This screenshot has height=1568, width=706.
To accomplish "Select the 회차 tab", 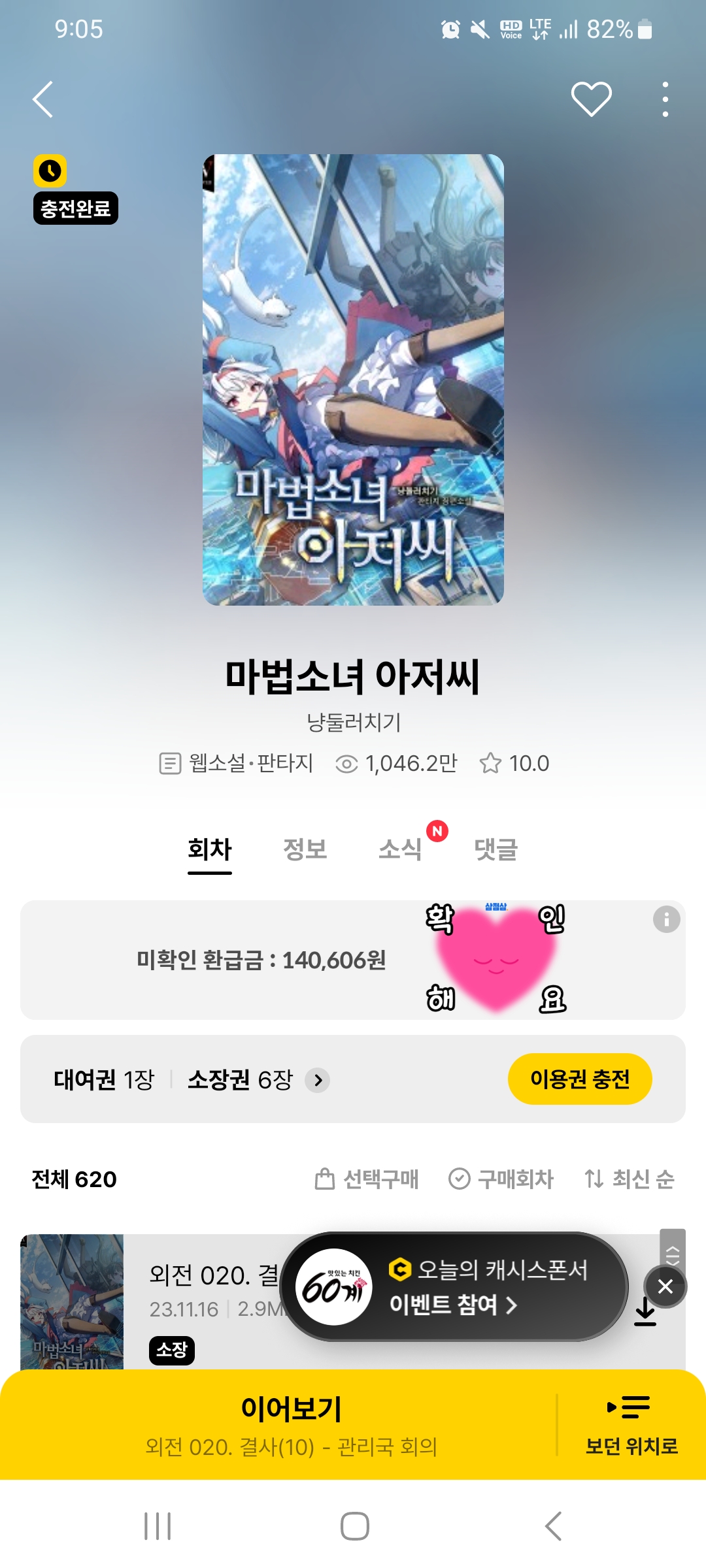I will (209, 849).
